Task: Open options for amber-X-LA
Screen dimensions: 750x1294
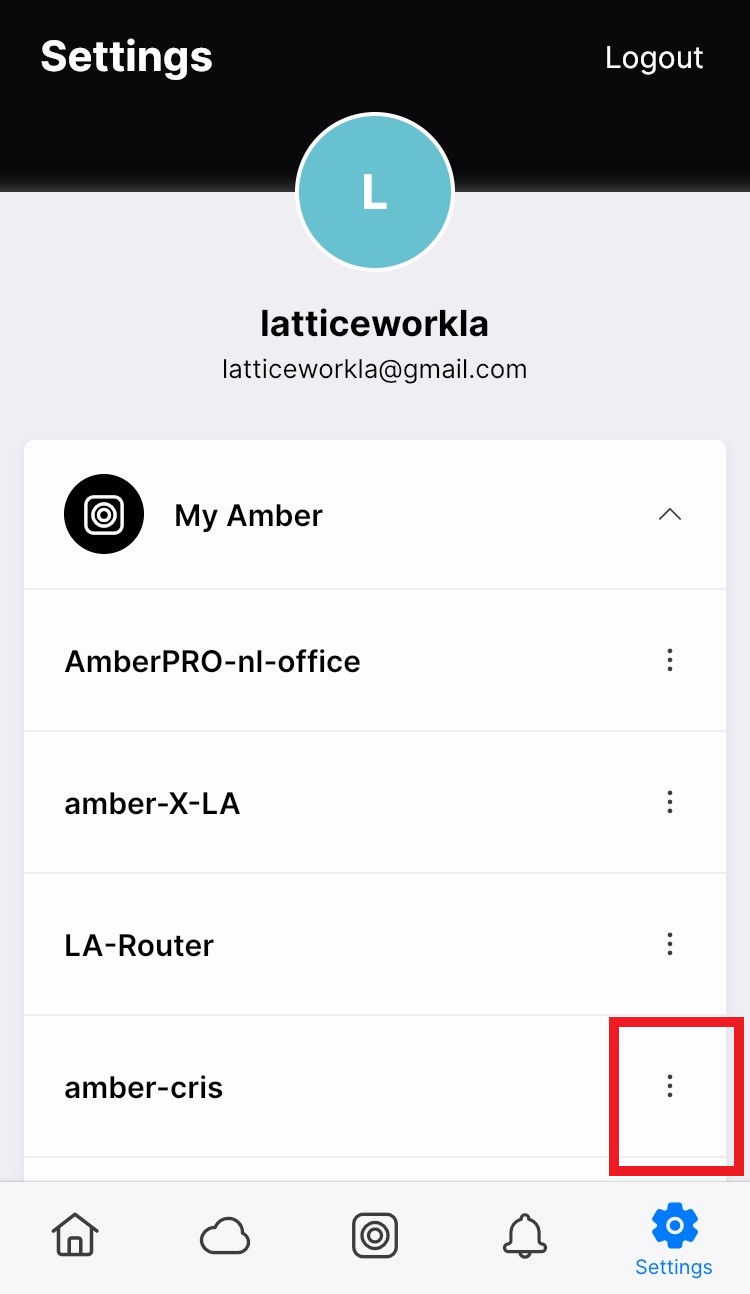Action: (x=670, y=802)
